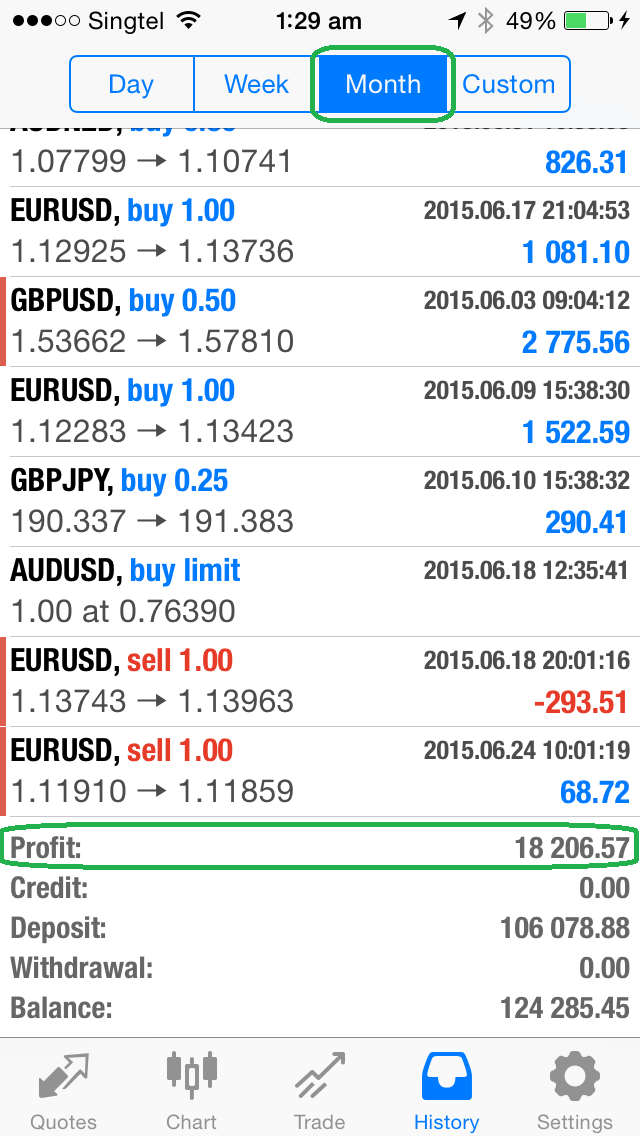View the GBPJPY buy 0.25 trade details

tap(320, 501)
